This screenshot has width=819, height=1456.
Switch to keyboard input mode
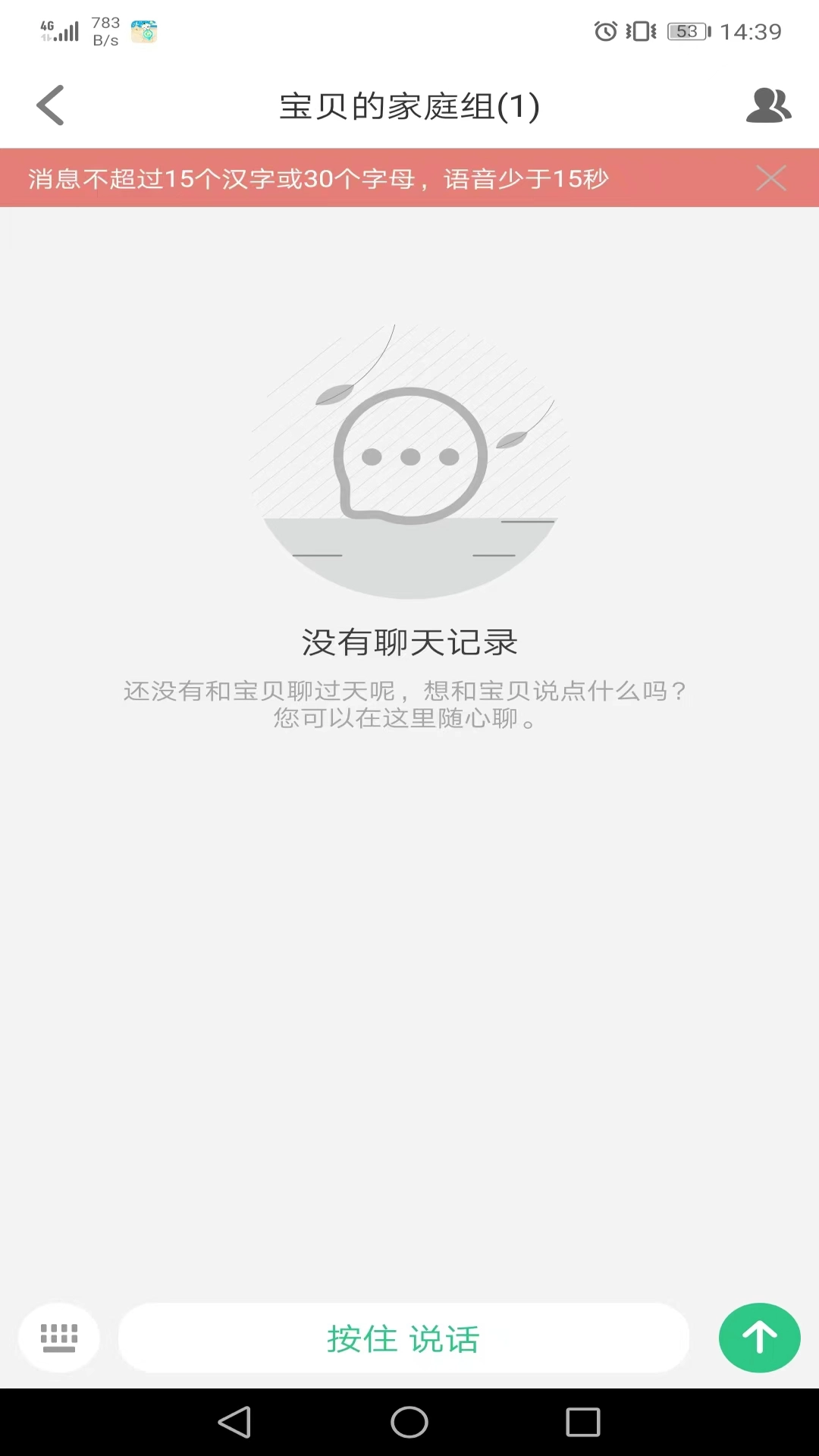click(x=59, y=1338)
